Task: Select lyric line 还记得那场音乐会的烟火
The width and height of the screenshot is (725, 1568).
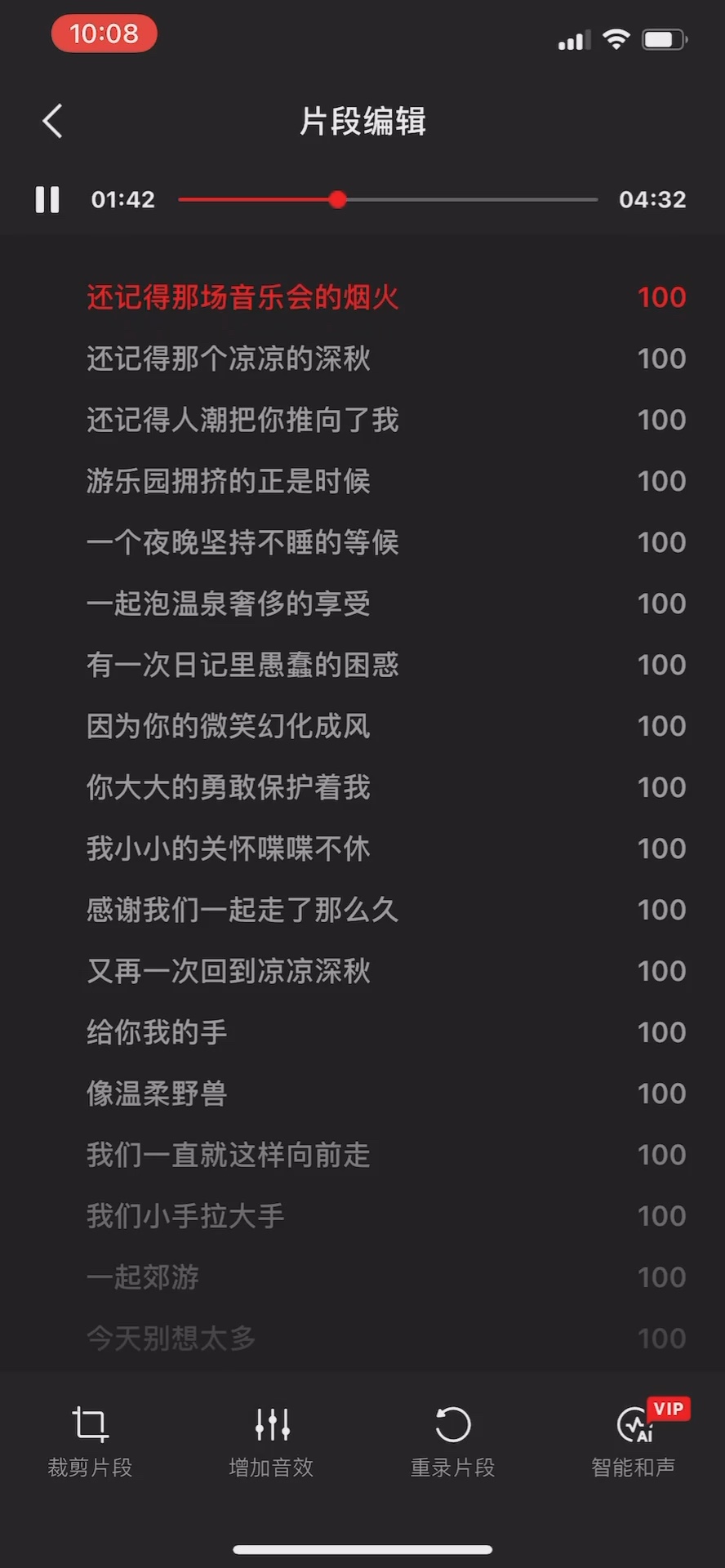Action: pyautogui.click(x=242, y=297)
